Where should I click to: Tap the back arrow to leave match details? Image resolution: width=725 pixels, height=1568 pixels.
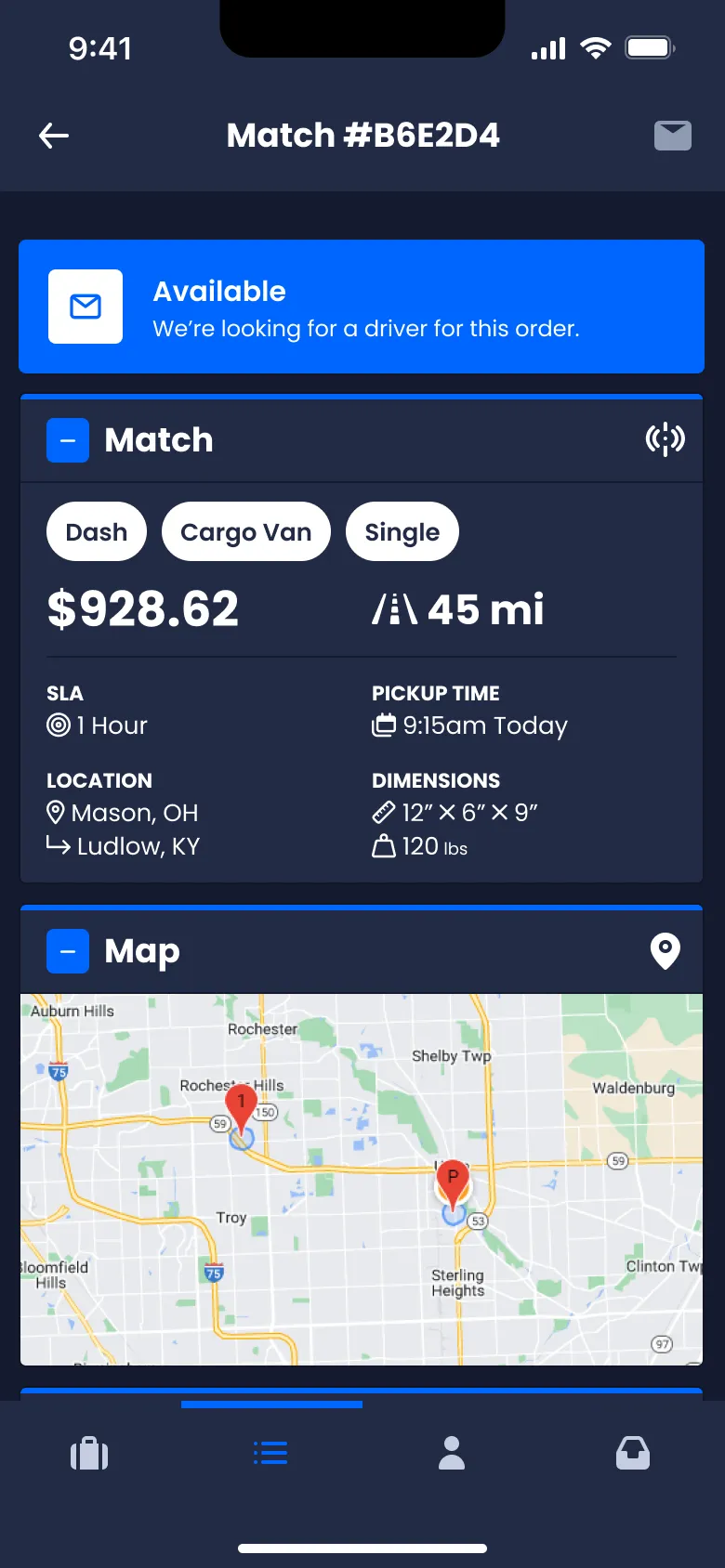coord(53,136)
